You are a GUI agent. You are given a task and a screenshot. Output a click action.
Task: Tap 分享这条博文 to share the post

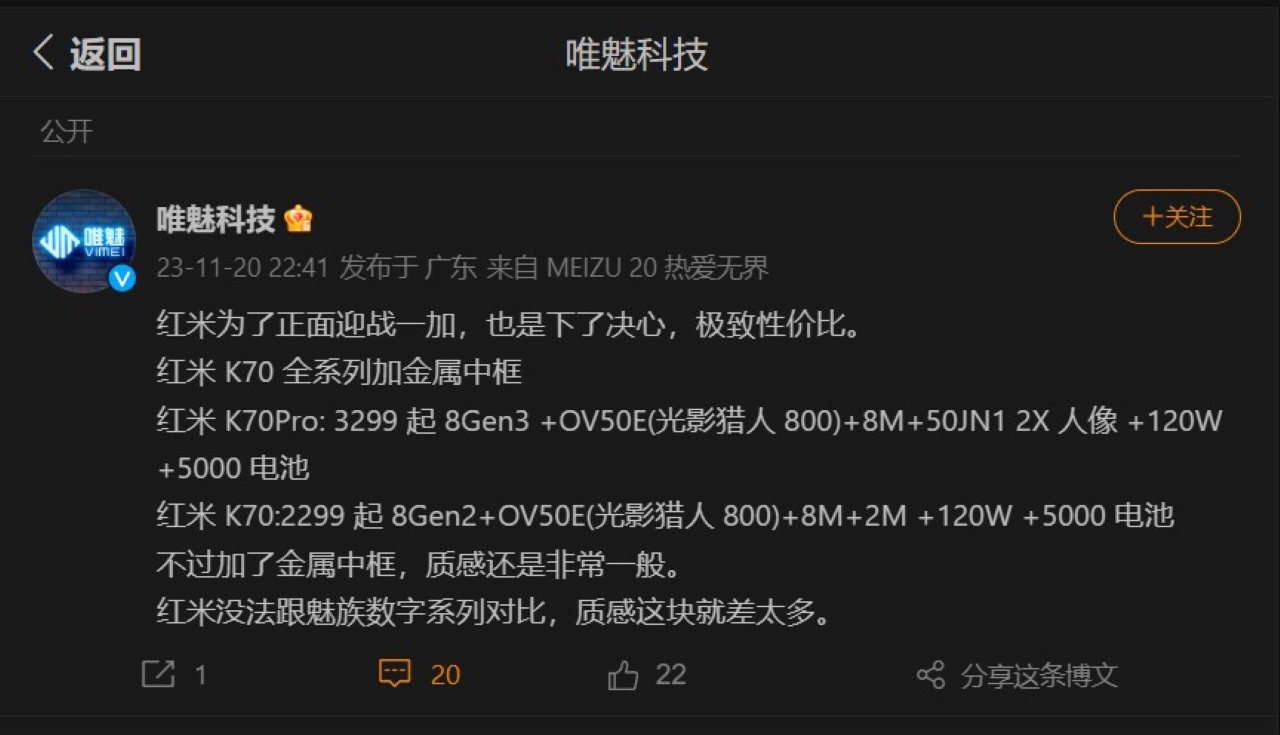click(x=1016, y=675)
